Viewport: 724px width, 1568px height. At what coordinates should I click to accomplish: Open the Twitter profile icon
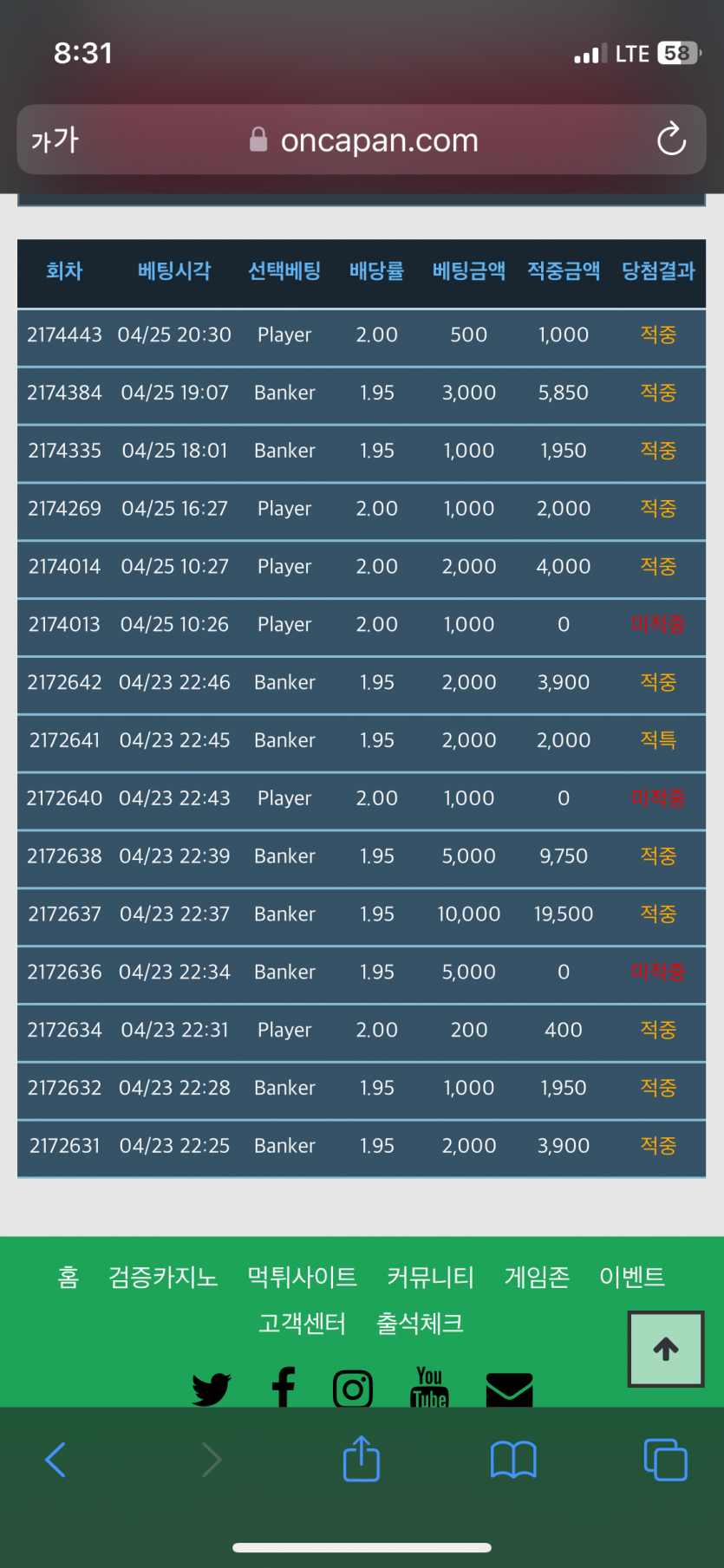point(211,1389)
